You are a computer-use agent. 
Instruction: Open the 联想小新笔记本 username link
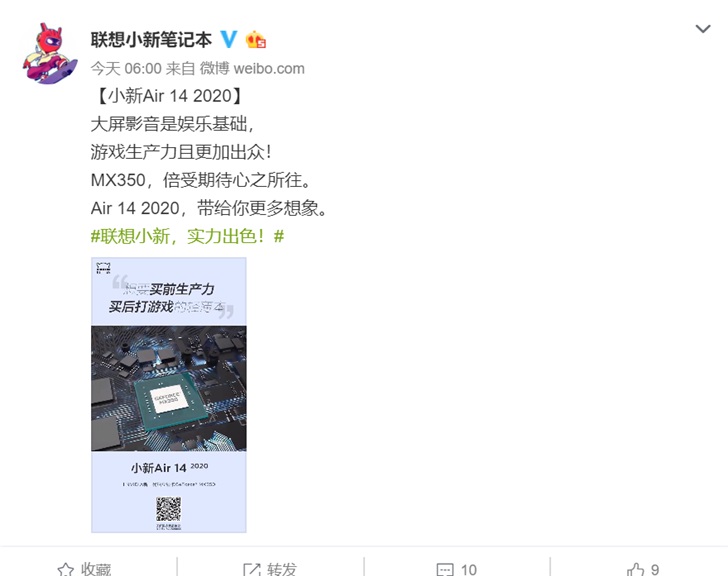[x=151, y=39]
